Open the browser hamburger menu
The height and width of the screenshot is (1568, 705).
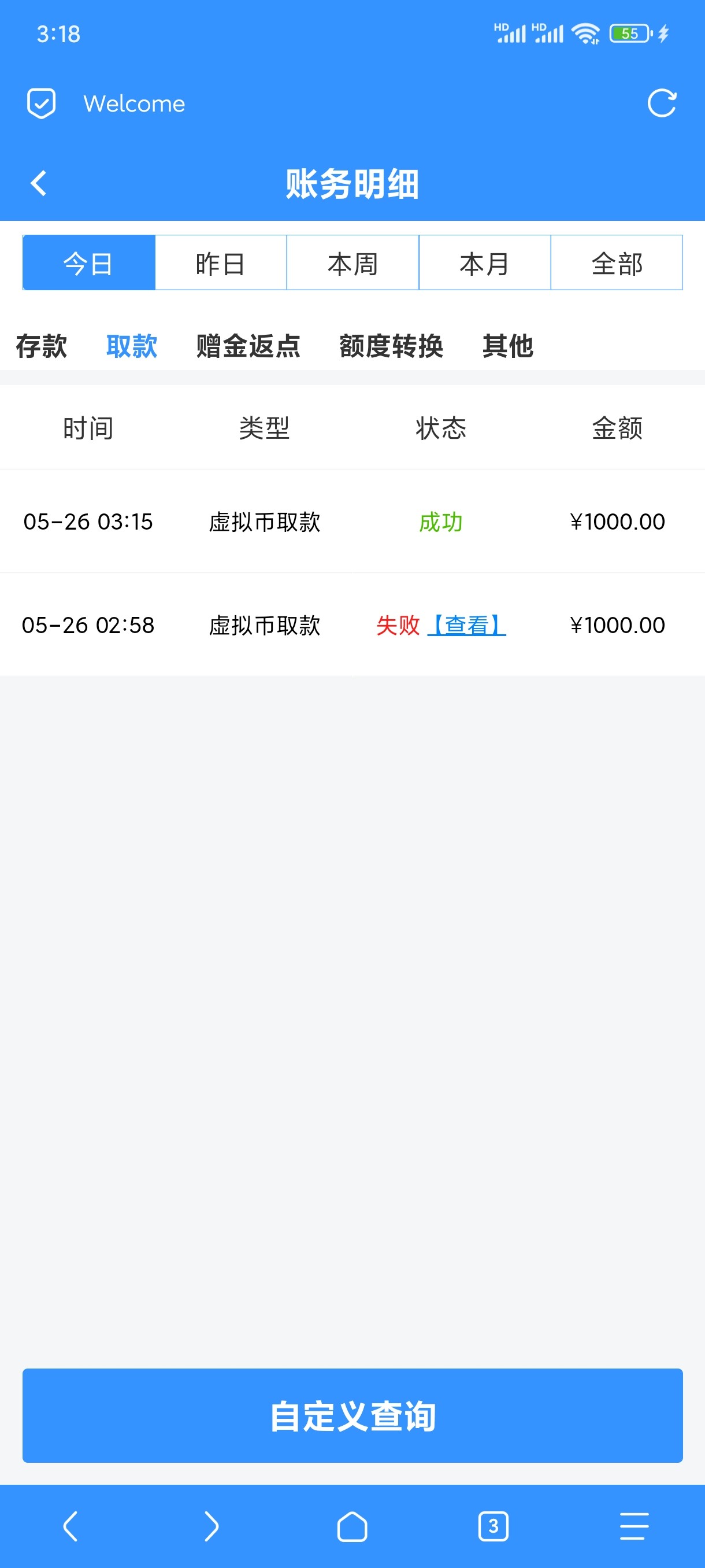634,1526
